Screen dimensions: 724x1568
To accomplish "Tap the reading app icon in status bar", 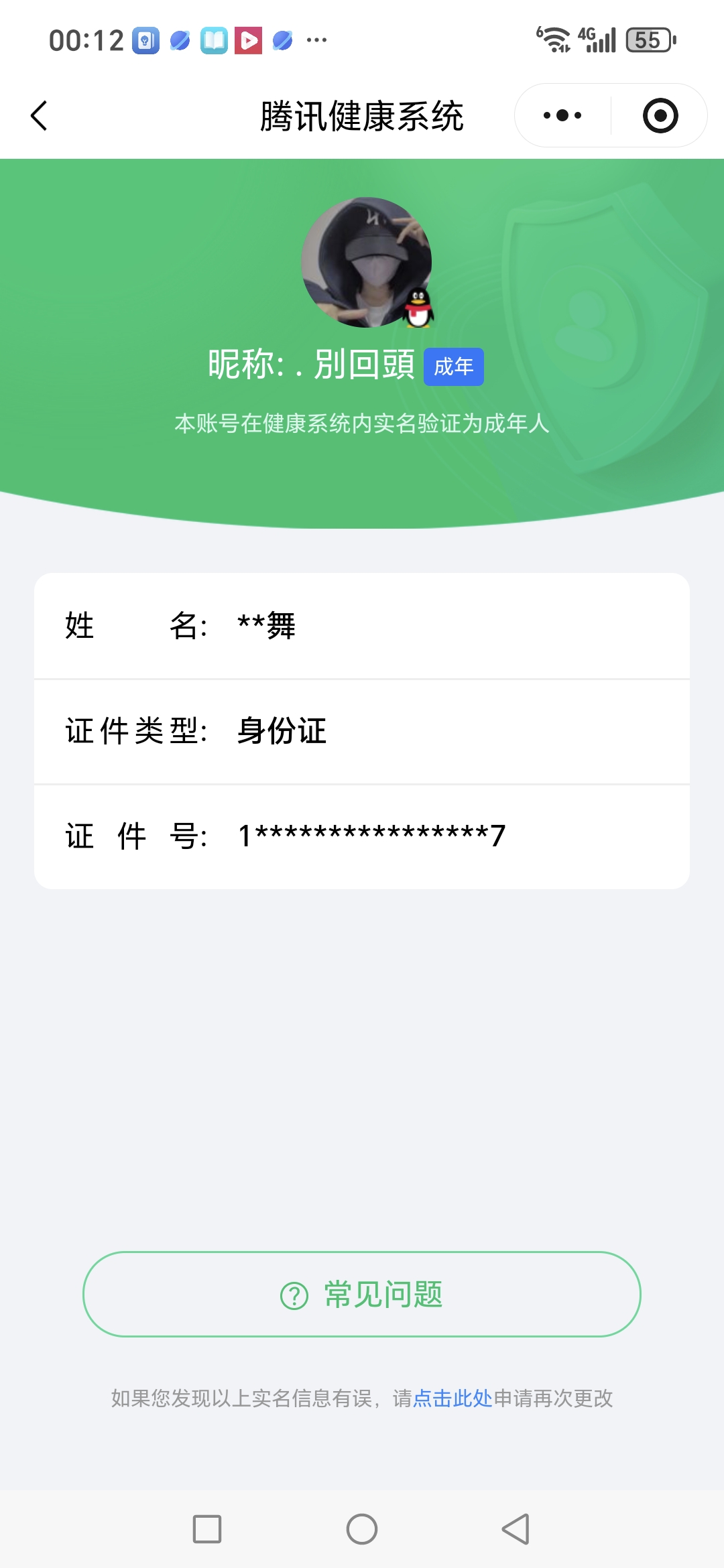I will tap(215, 42).
